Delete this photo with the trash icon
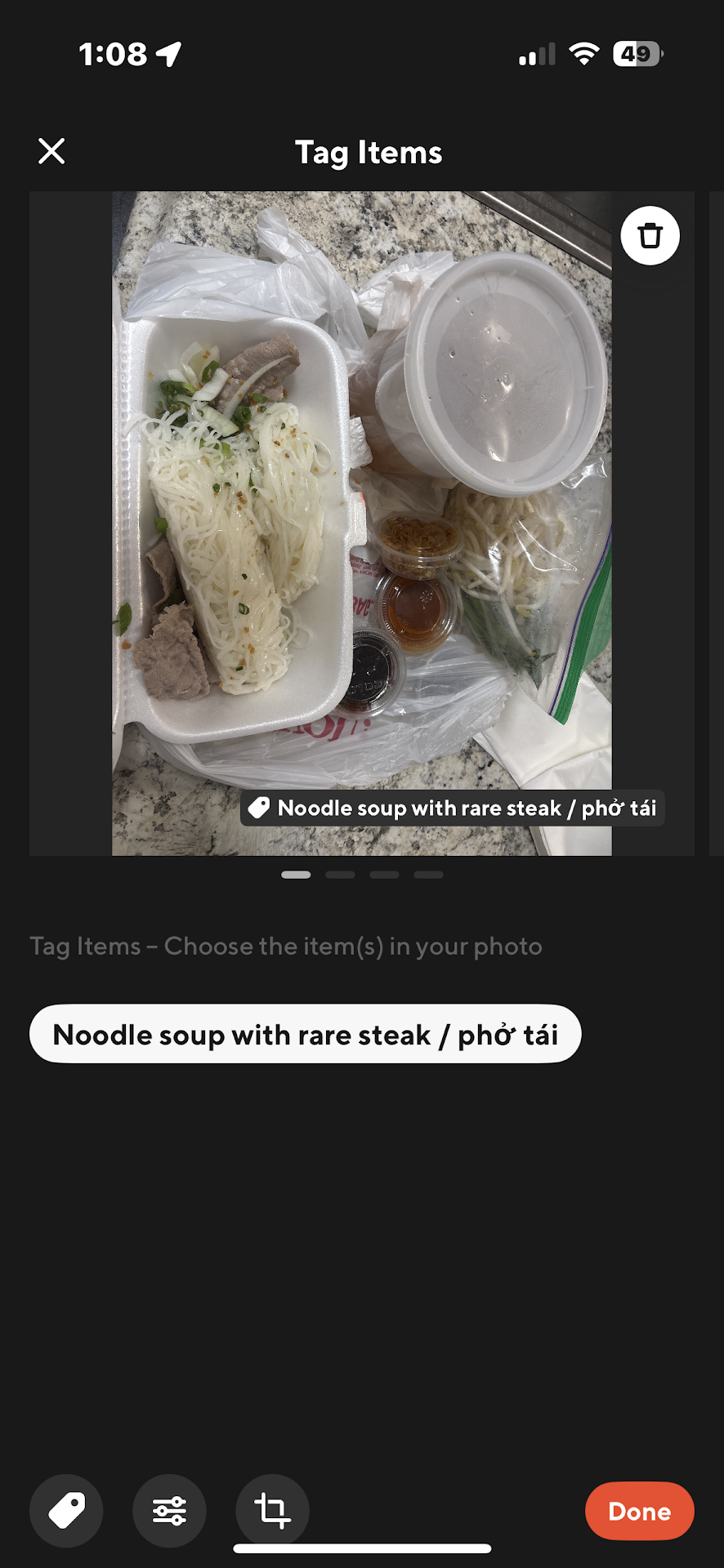 tap(650, 236)
